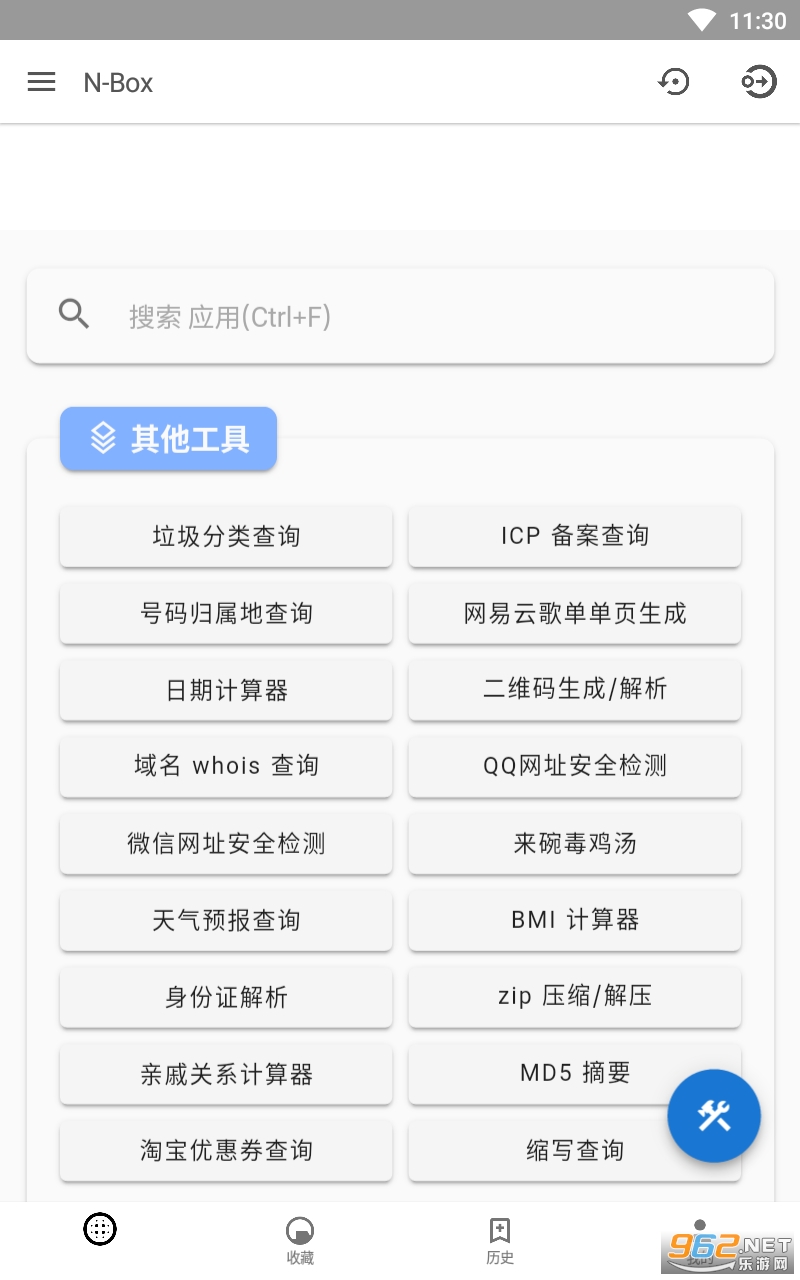Tap the restore icon in app bar

point(674,82)
